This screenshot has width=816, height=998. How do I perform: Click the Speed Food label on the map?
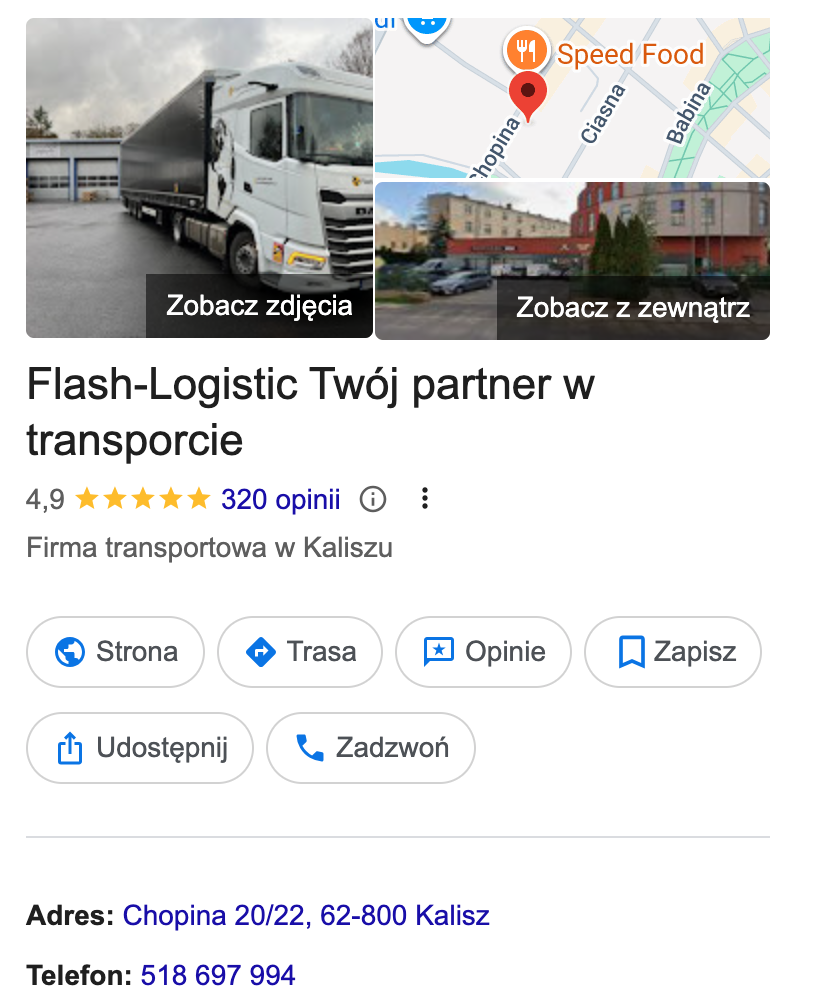tap(630, 55)
